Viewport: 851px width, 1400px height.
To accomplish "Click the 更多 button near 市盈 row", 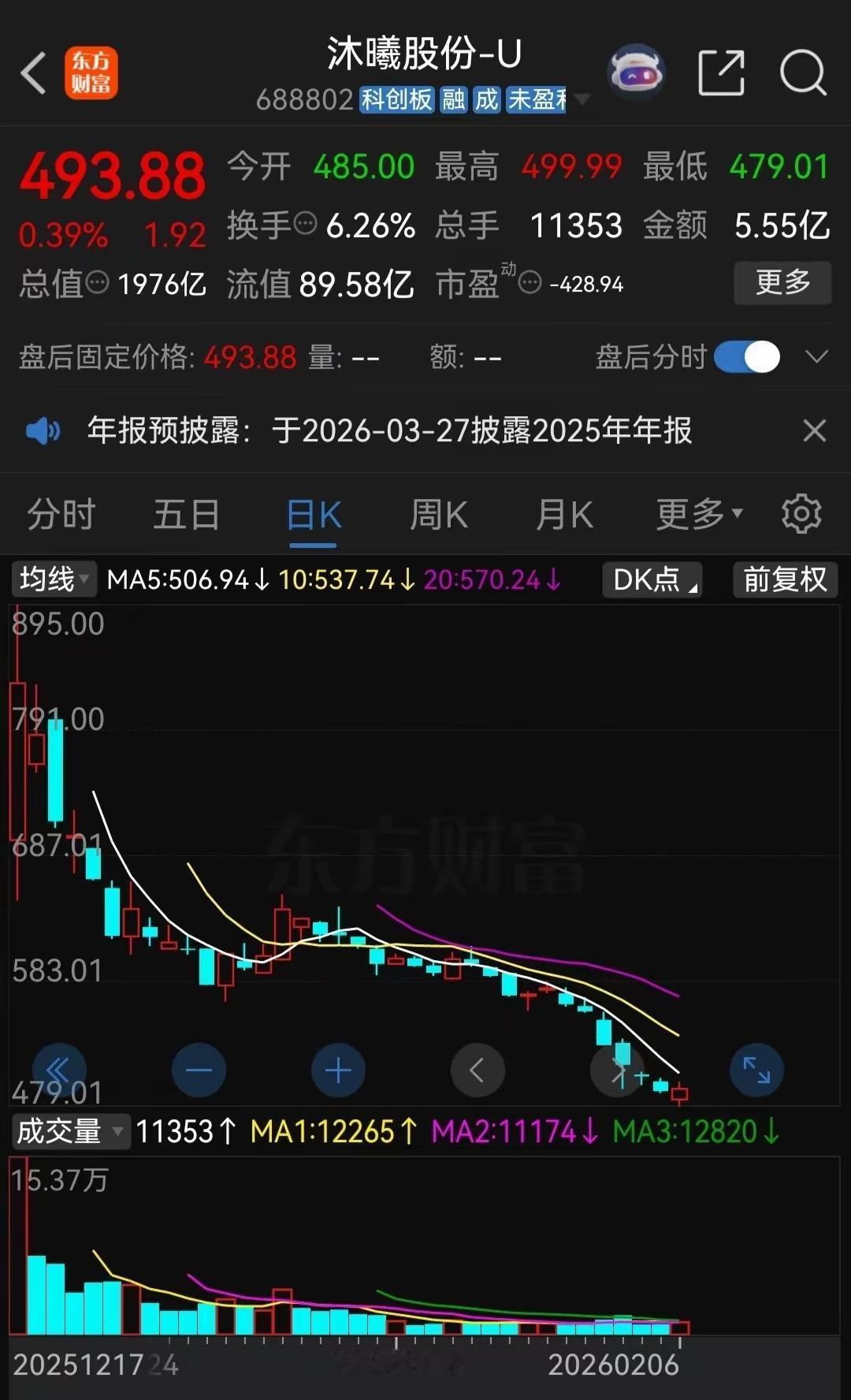I will tap(782, 283).
